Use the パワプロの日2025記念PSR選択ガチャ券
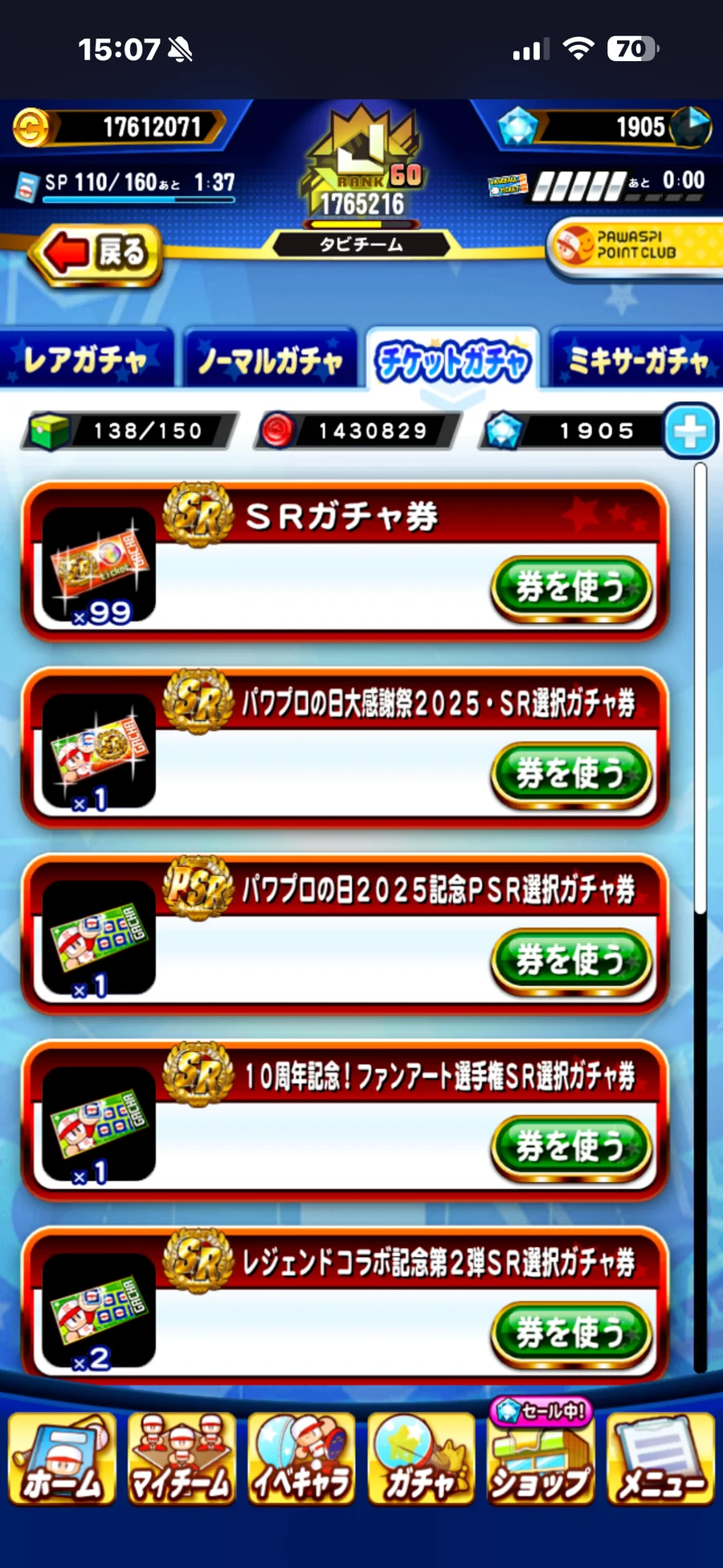 coord(570,960)
